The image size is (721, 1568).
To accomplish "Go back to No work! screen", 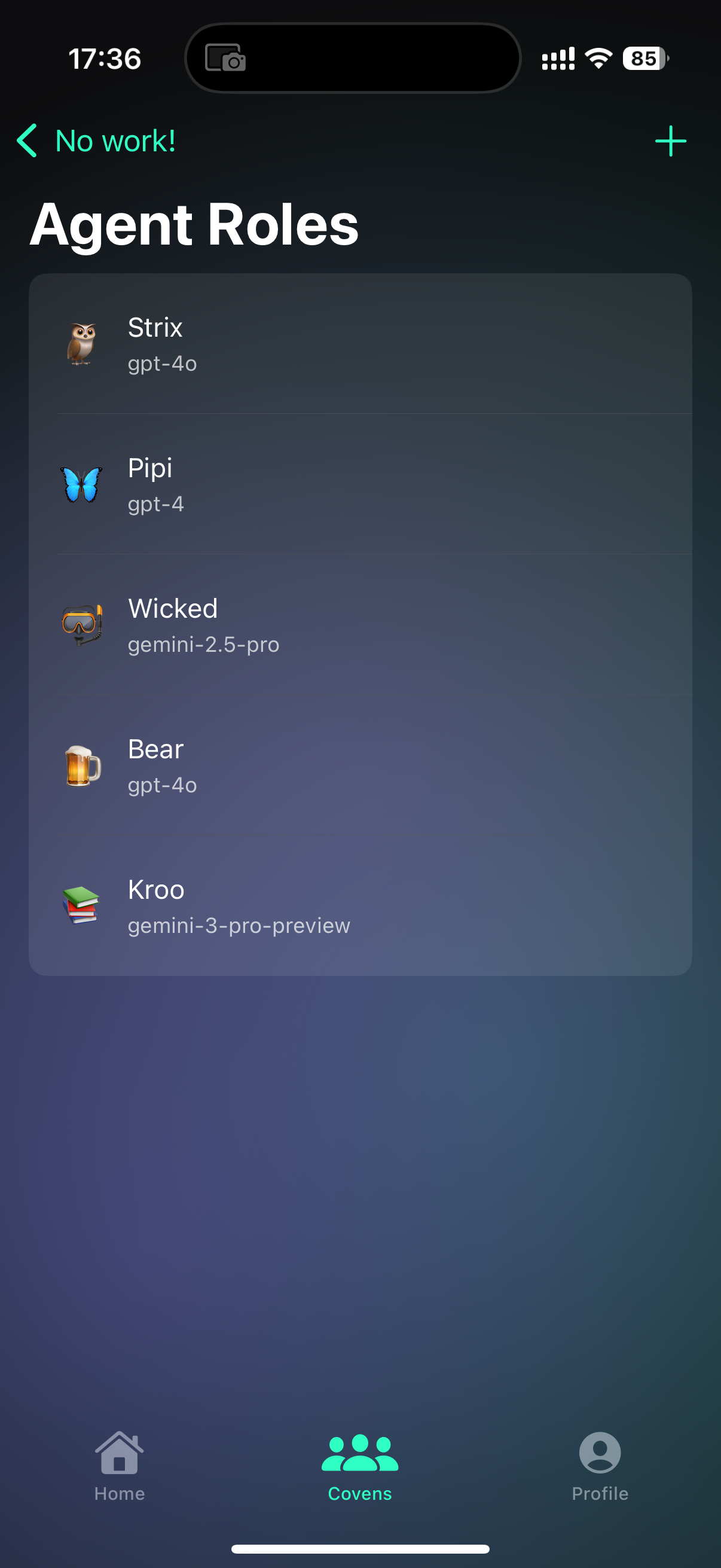I will (x=96, y=141).
